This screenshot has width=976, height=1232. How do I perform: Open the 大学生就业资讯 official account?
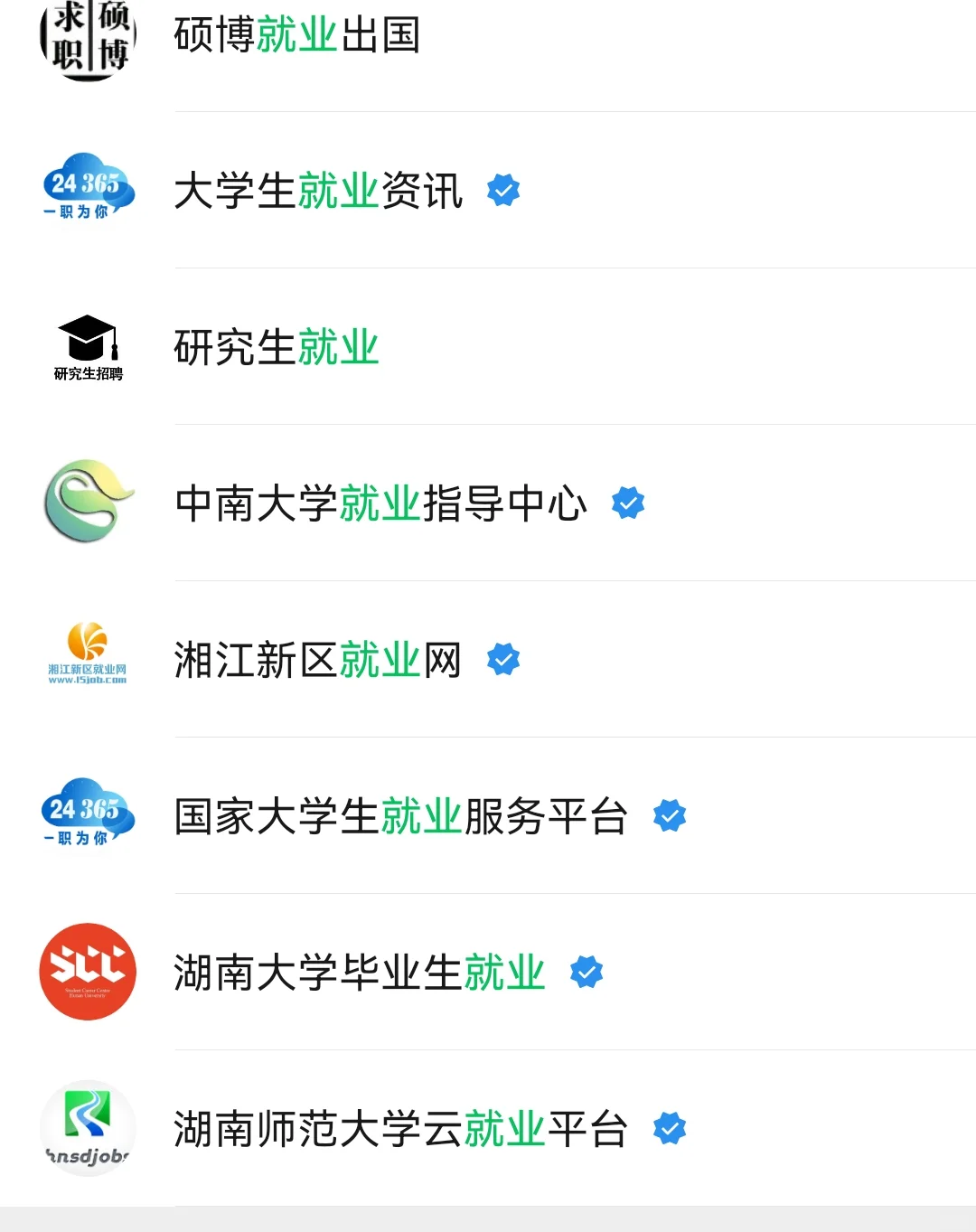coord(318,191)
